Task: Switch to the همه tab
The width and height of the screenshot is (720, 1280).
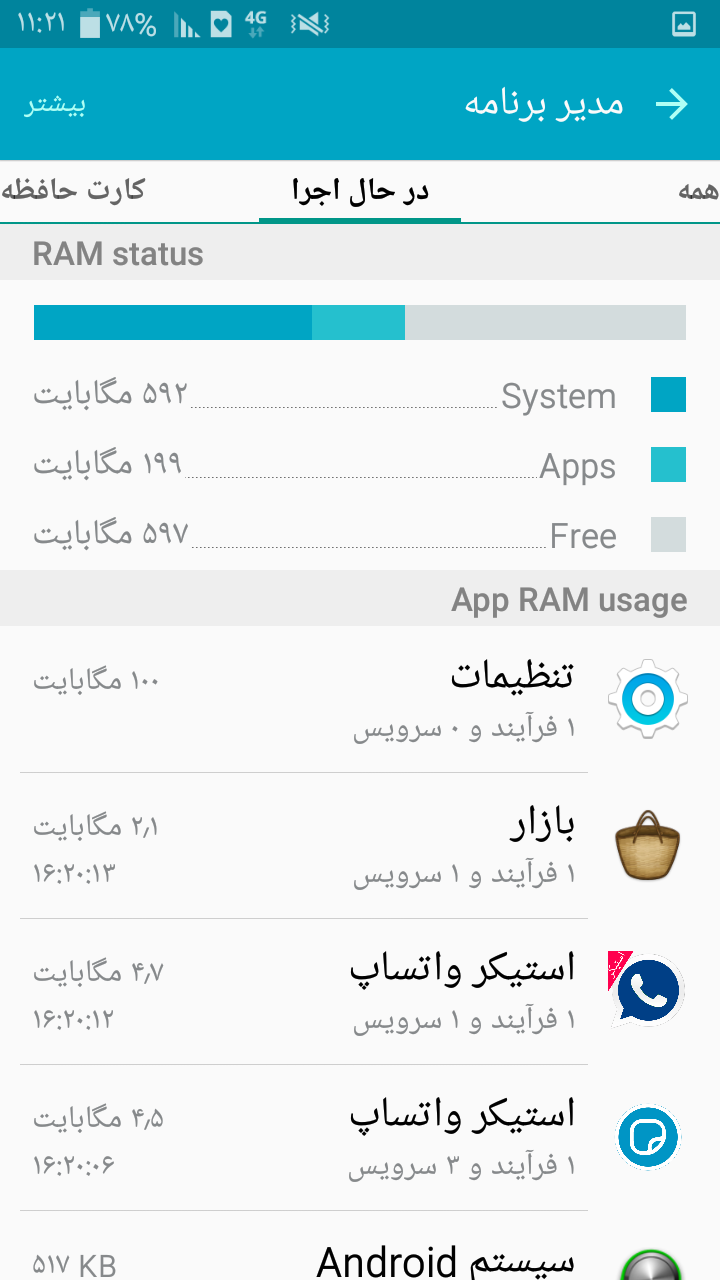Action: point(697,191)
